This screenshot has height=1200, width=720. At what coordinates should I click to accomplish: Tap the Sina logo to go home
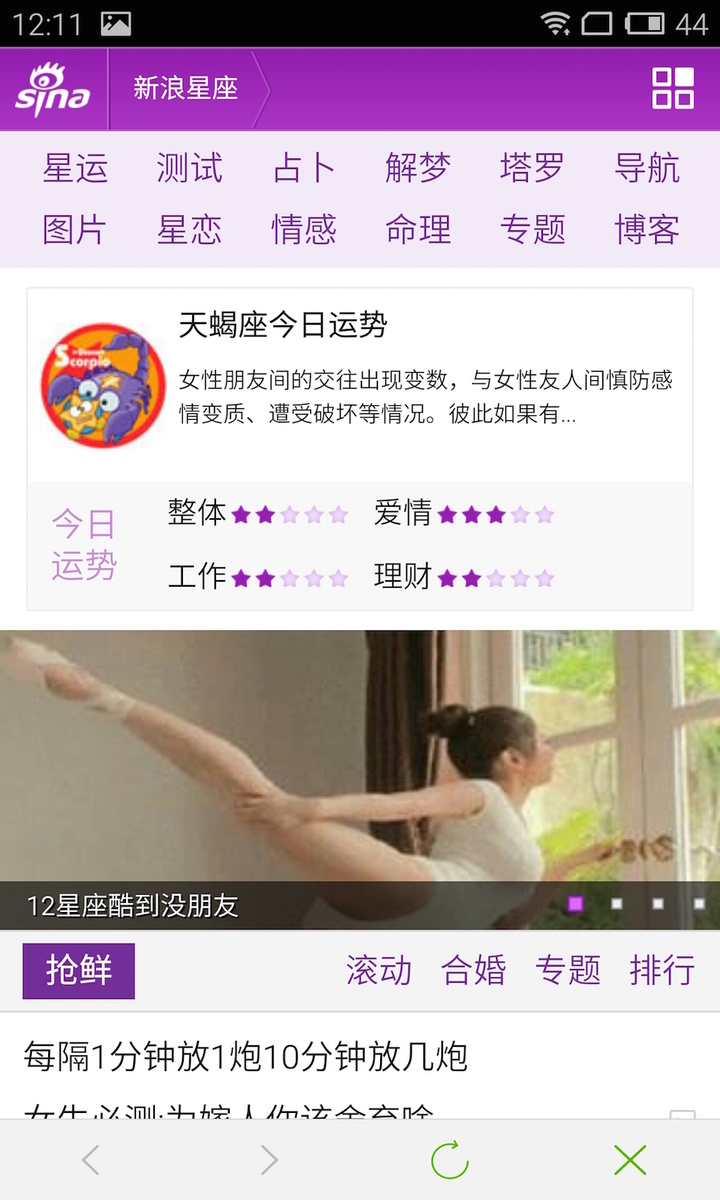tap(52, 89)
